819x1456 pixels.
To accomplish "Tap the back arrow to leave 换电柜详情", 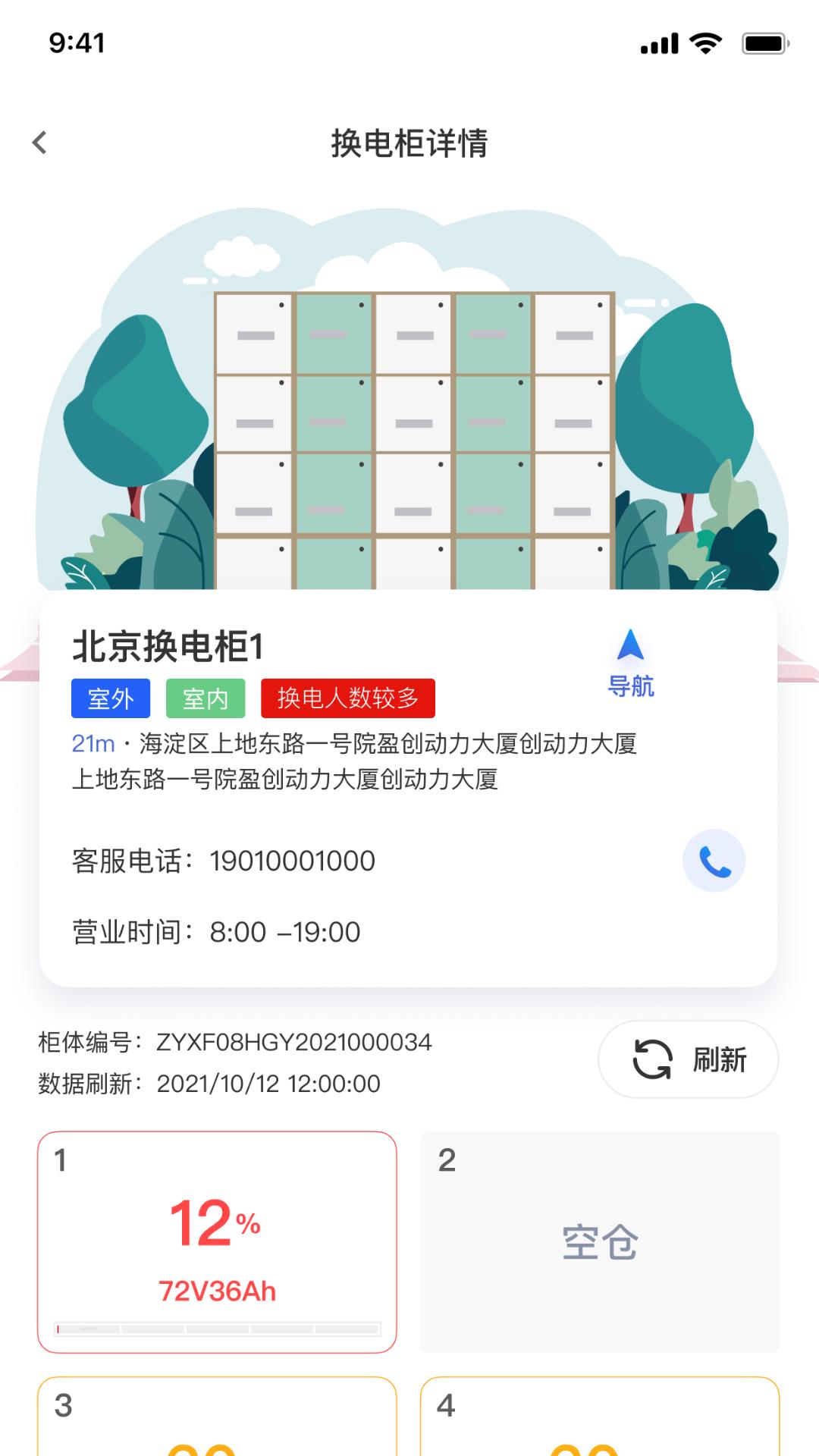I will click(x=39, y=142).
